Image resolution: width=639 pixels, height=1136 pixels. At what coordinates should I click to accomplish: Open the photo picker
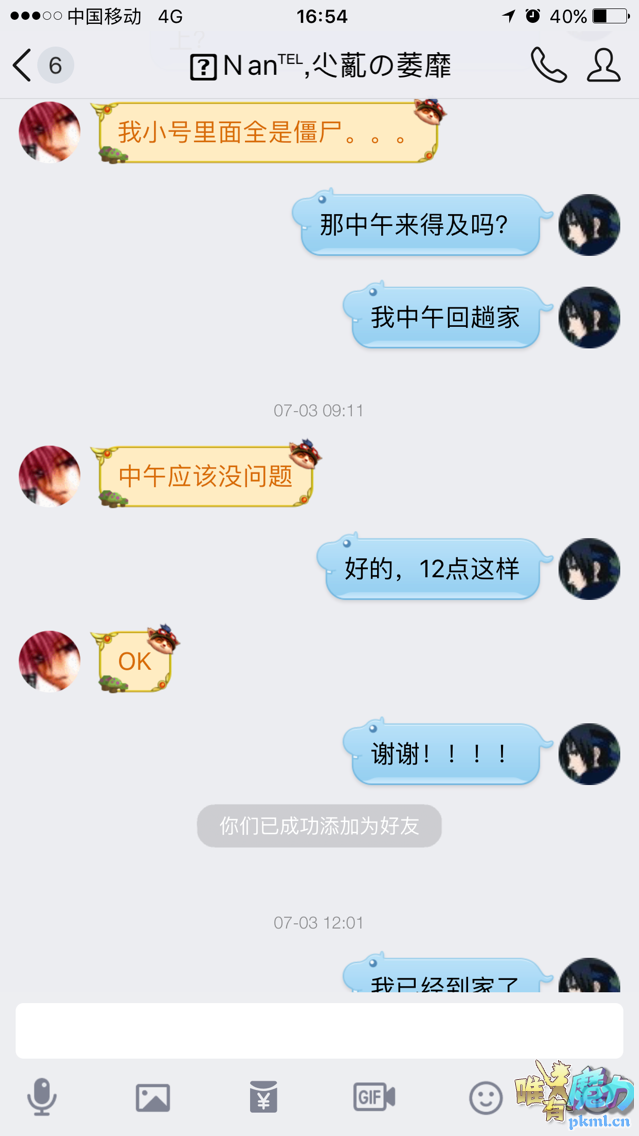pos(152,1097)
